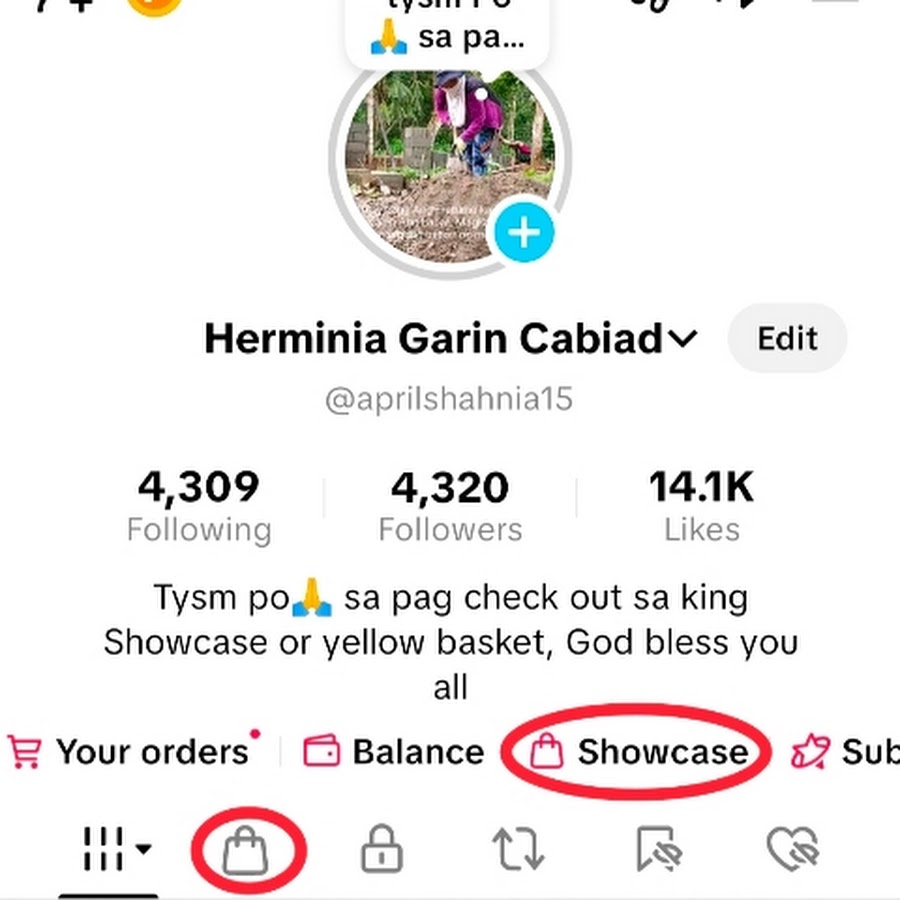The width and height of the screenshot is (900, 900).
Task: Open the hidden favorites bookmark tab
Action: (657, 851)
